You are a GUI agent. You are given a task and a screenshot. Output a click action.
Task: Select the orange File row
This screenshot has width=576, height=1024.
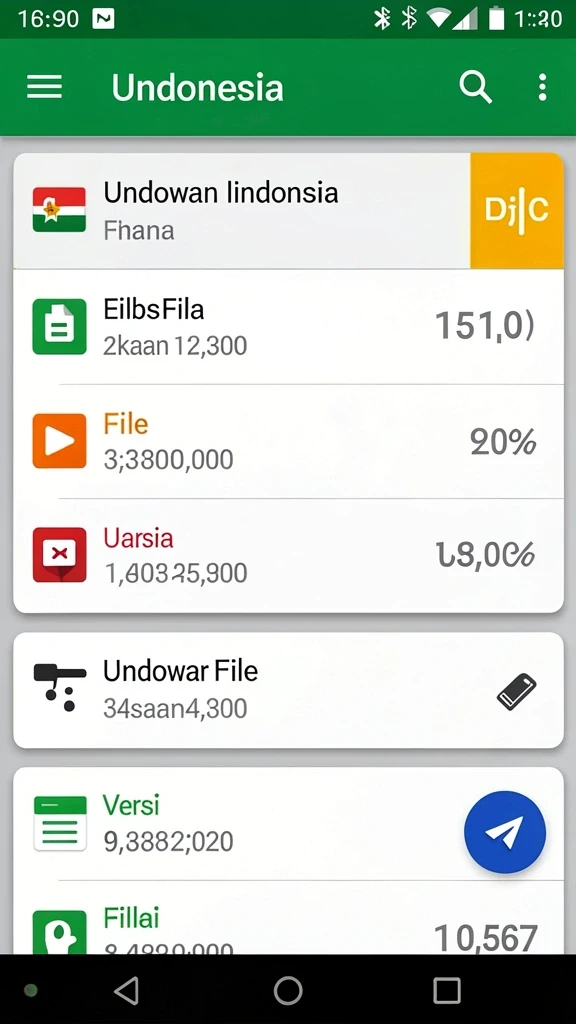(288, 441)
